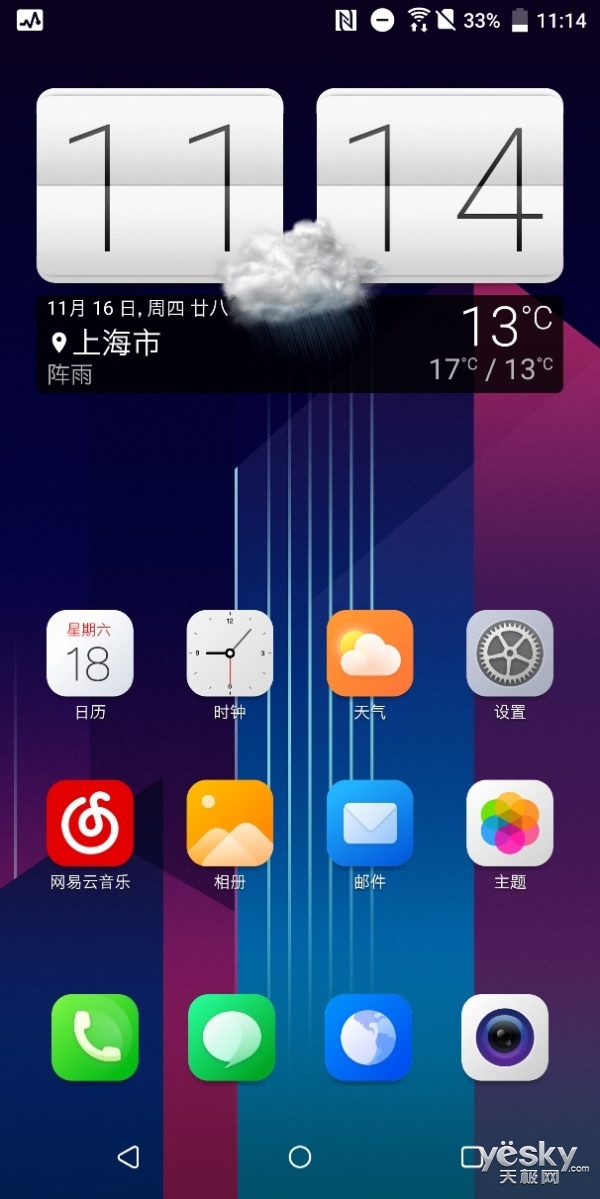Tap the system home button

(x=300, y=1157)
